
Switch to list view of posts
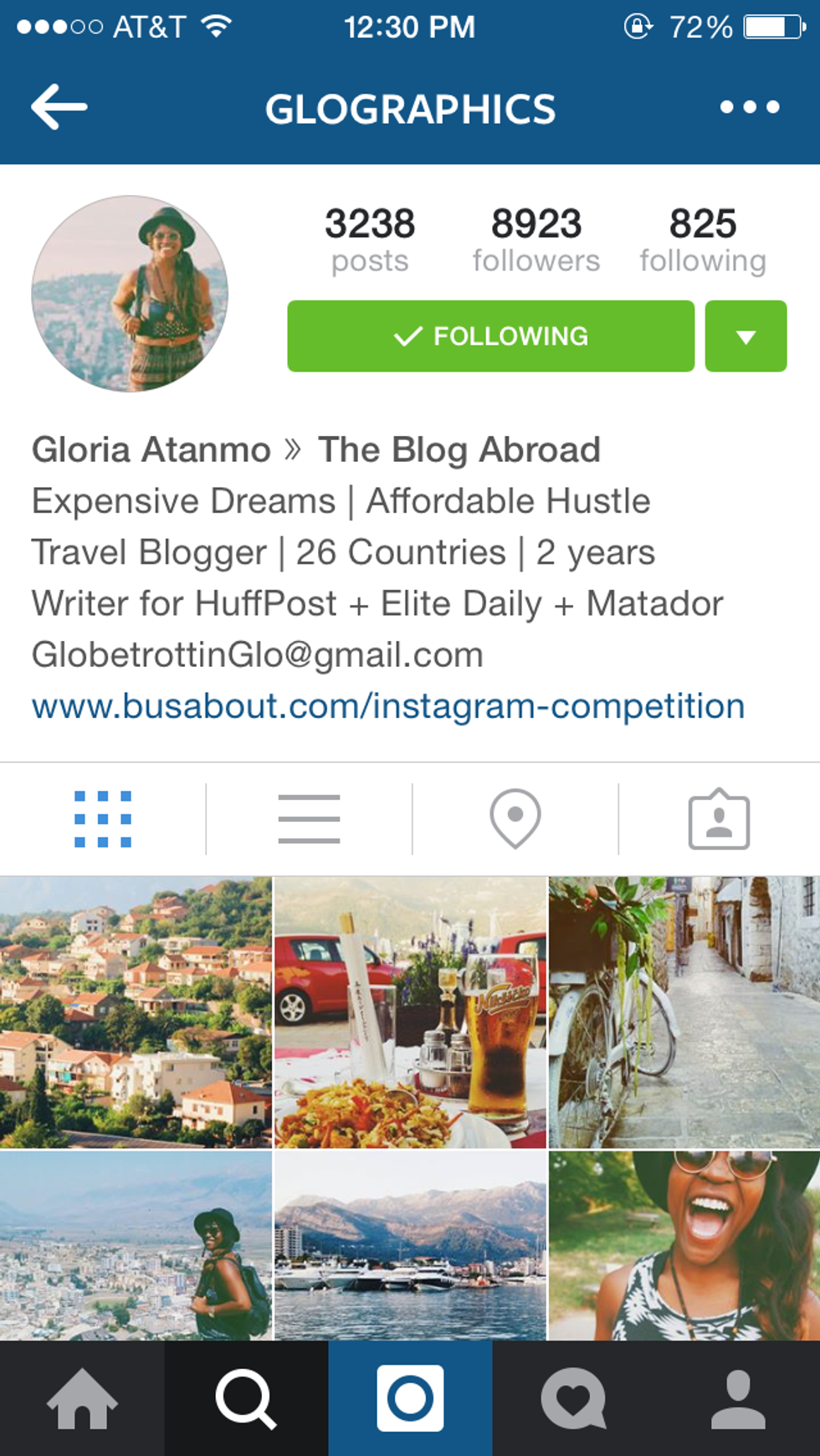pyautogui.click(x=309, y=819)
